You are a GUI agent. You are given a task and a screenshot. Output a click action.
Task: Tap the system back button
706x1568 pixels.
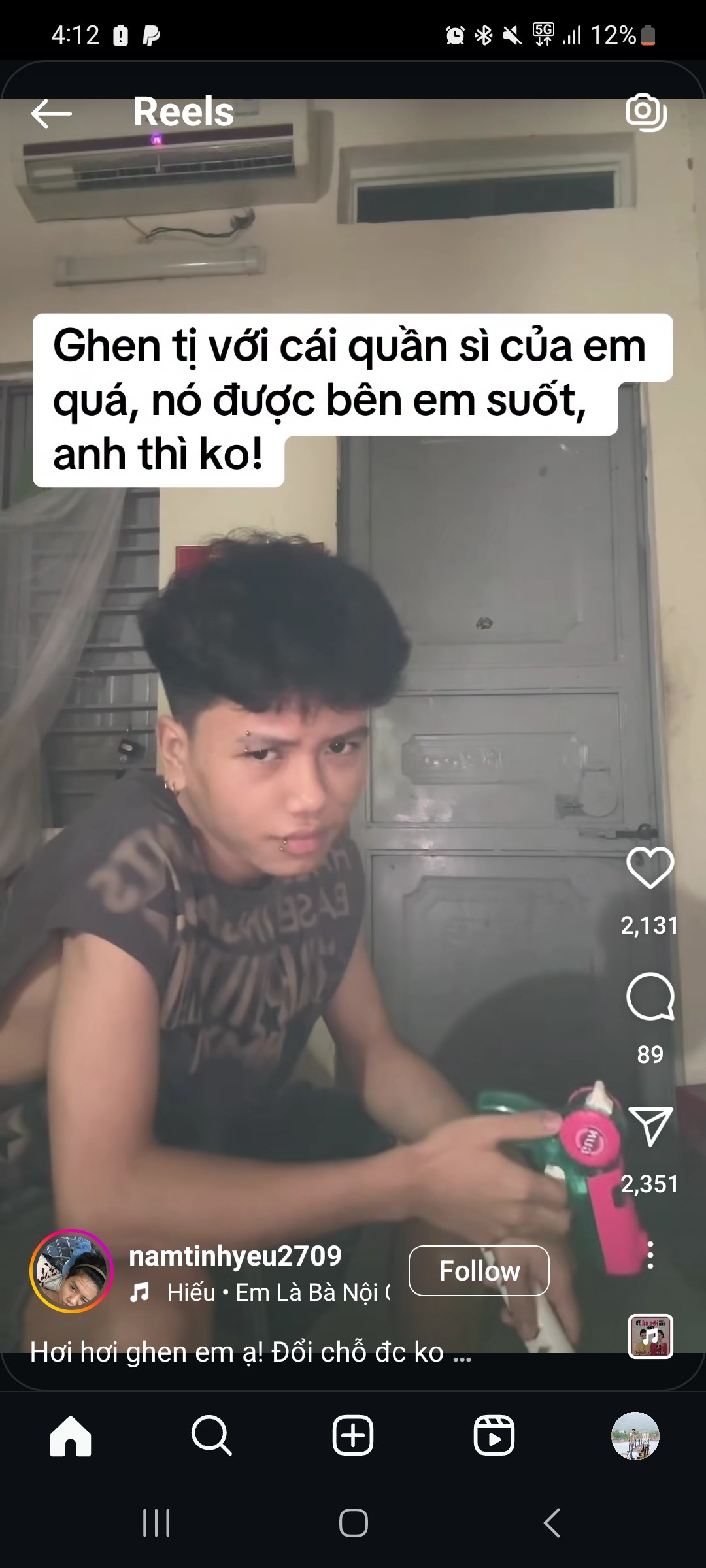click(x=552, y=1523)
